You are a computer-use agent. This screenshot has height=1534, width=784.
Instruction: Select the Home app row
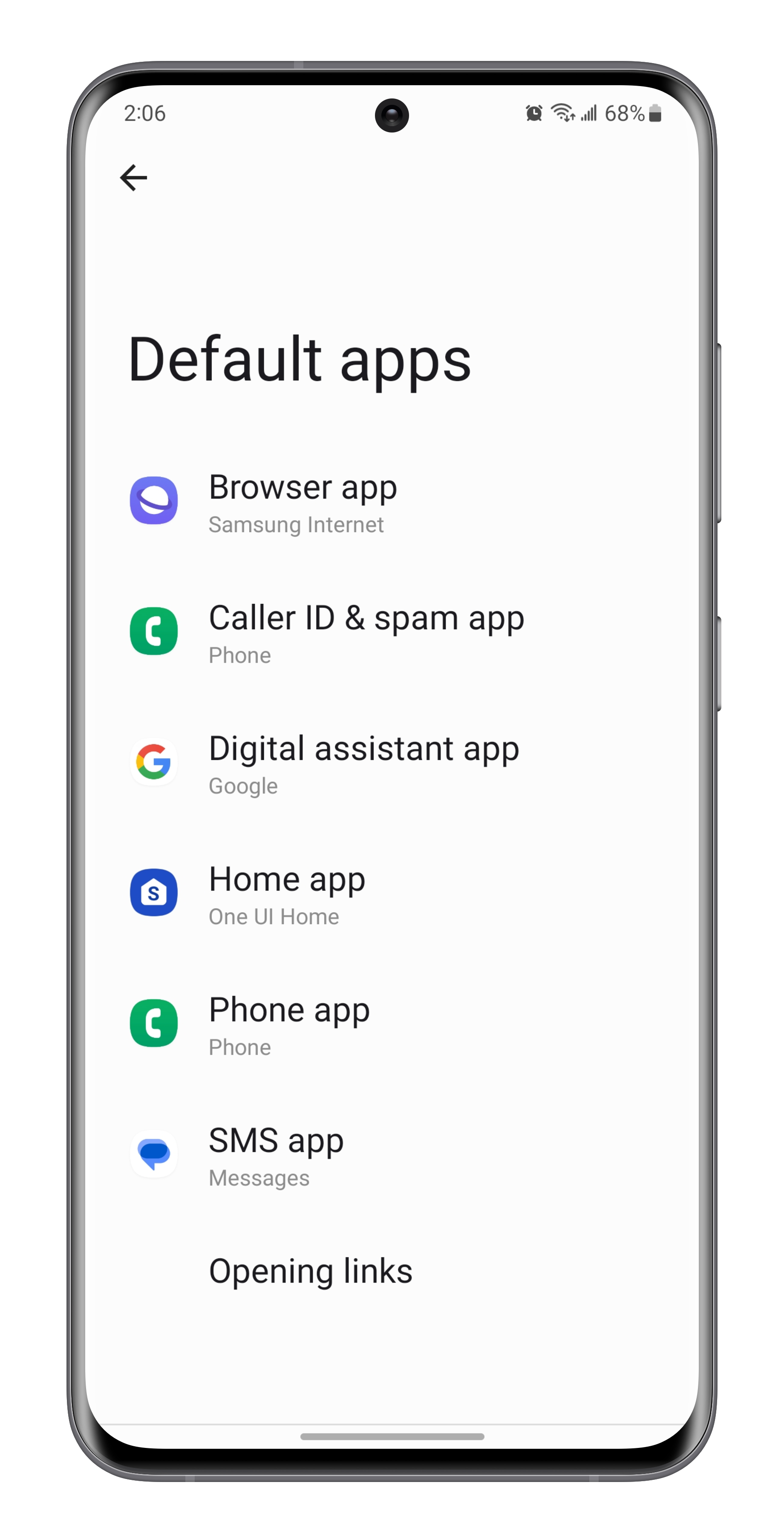(286, 893)
